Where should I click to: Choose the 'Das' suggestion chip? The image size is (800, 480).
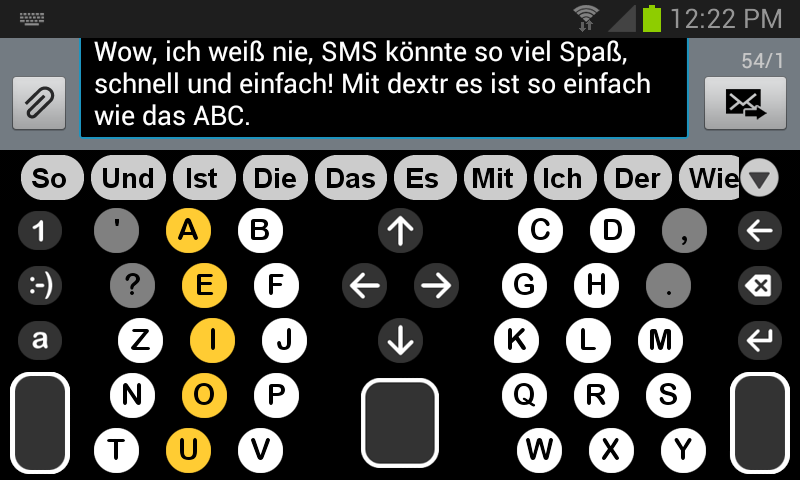click(350, 179)
